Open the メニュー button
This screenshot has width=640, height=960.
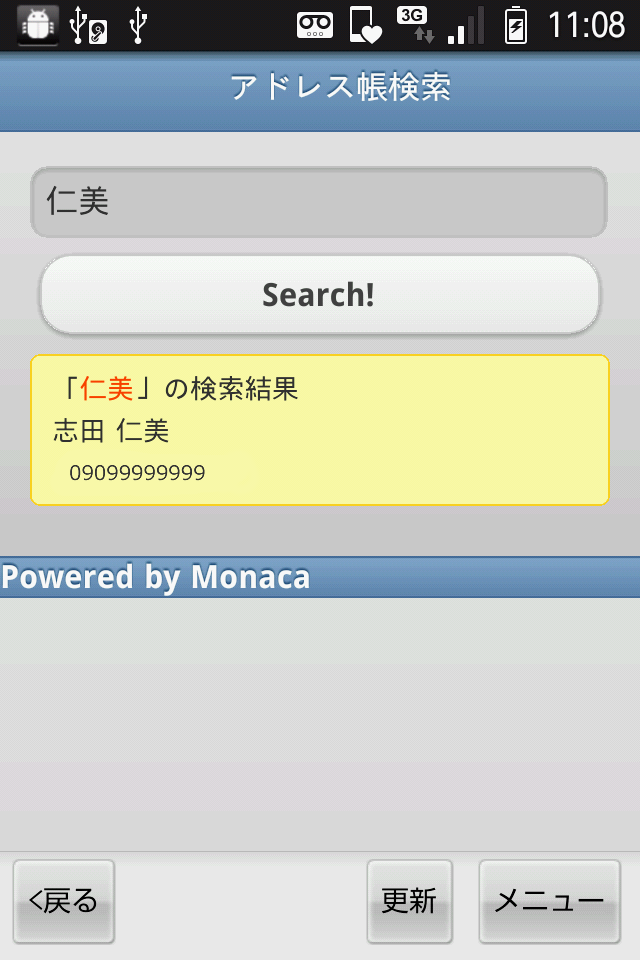point(549,901)
